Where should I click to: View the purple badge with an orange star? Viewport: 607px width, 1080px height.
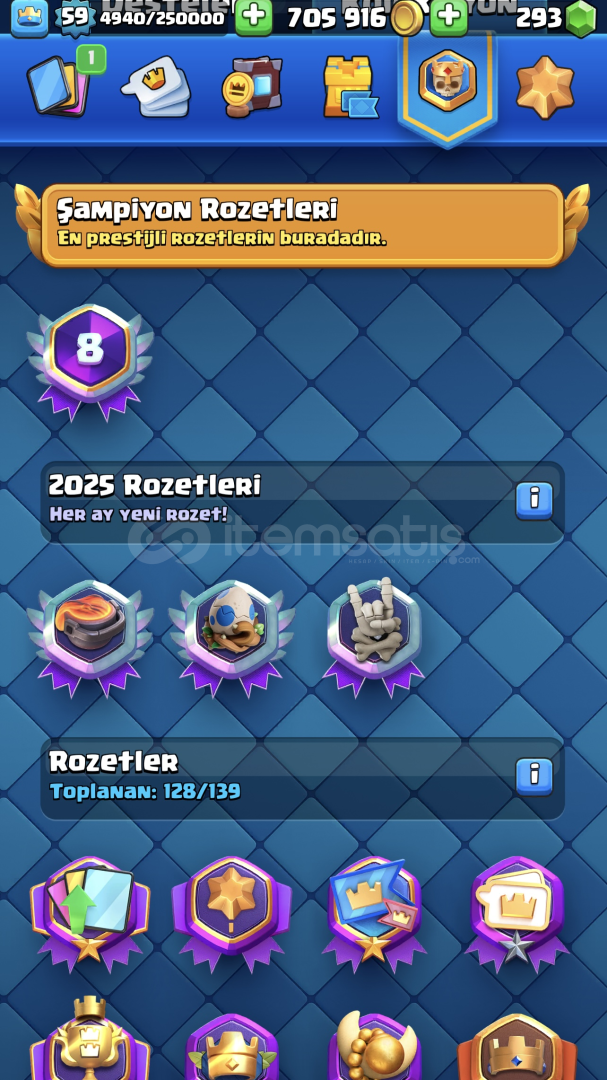click(x=231, y=908)
